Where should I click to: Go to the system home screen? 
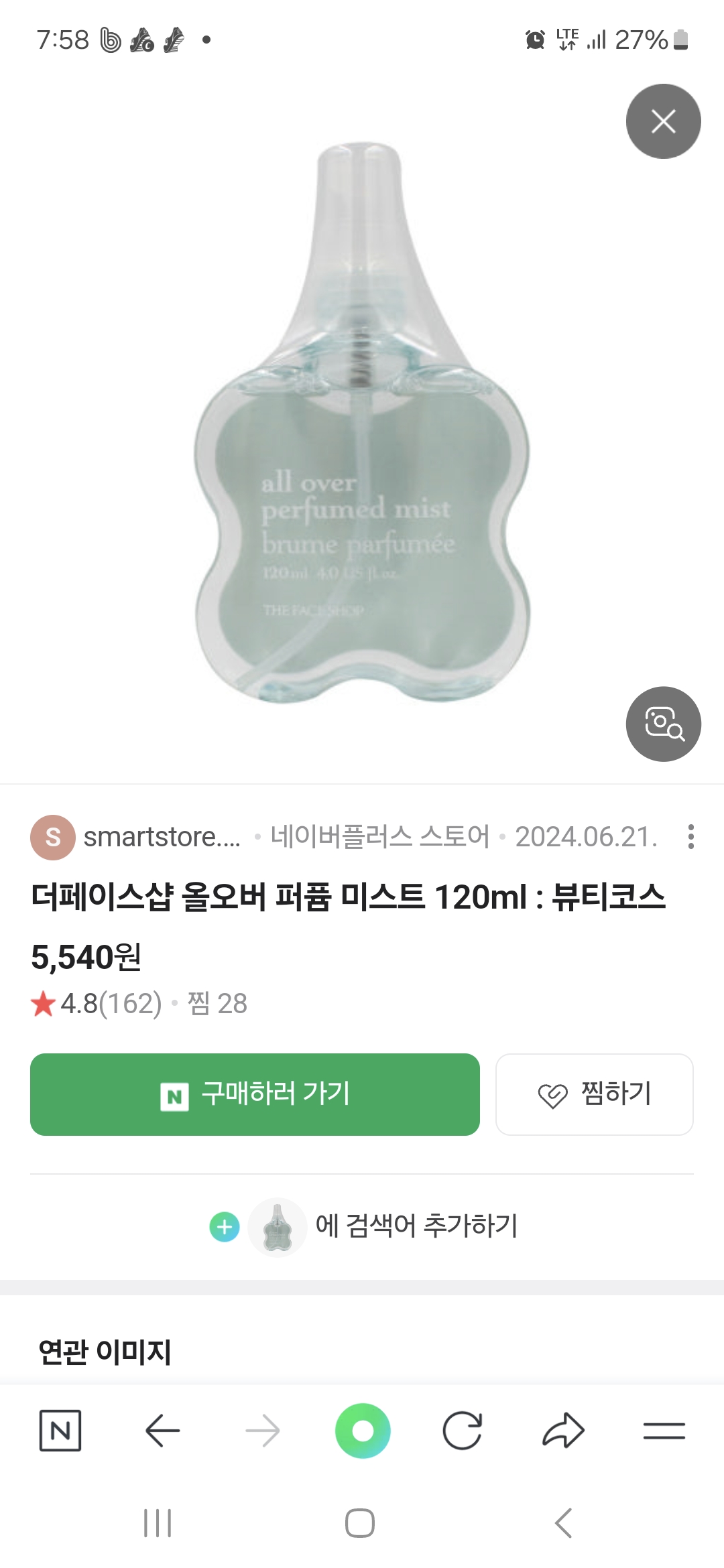coord(360,1523)
